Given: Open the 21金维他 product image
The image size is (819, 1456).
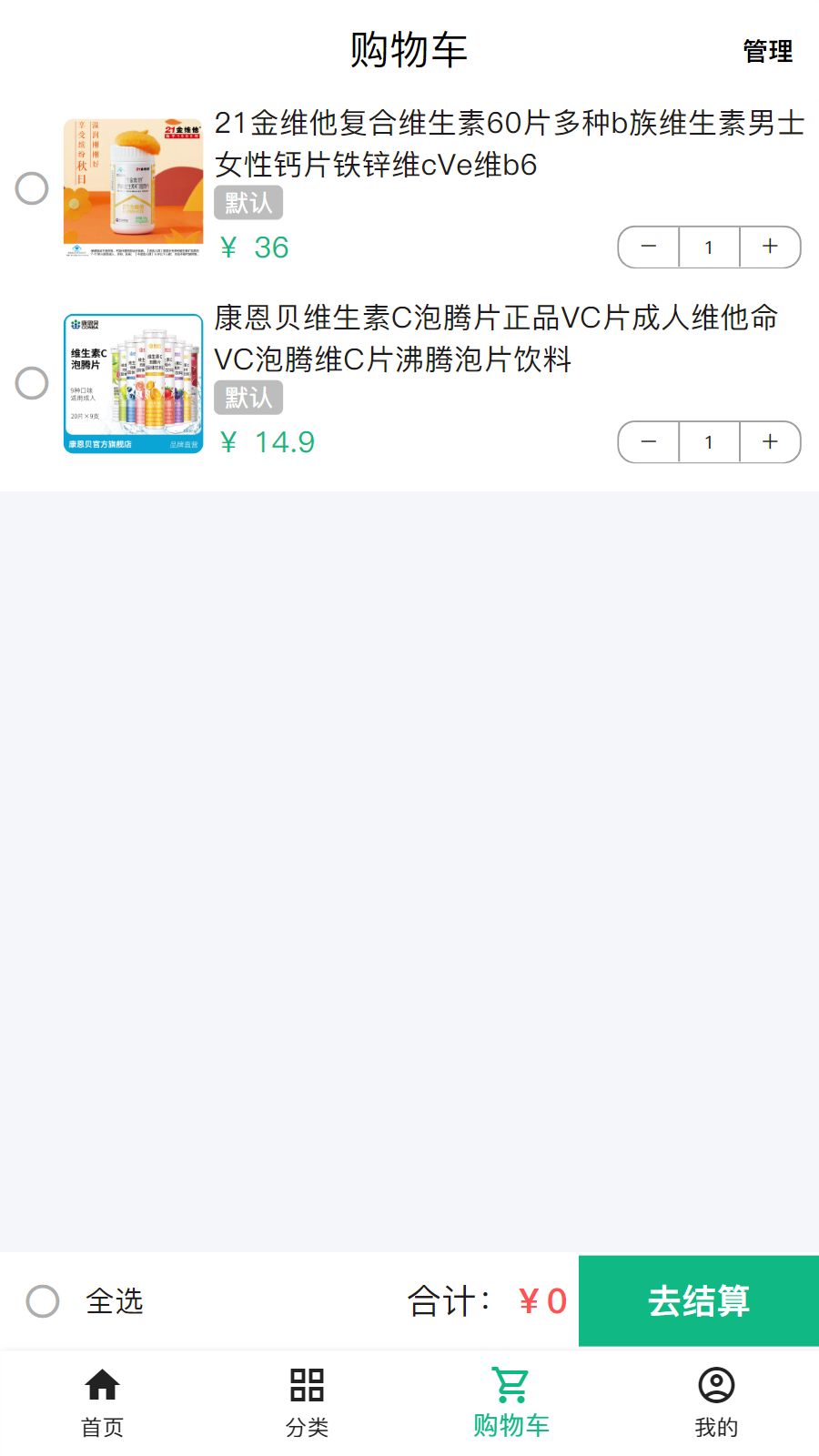Looking at the screenshot, I should (133, 188).
